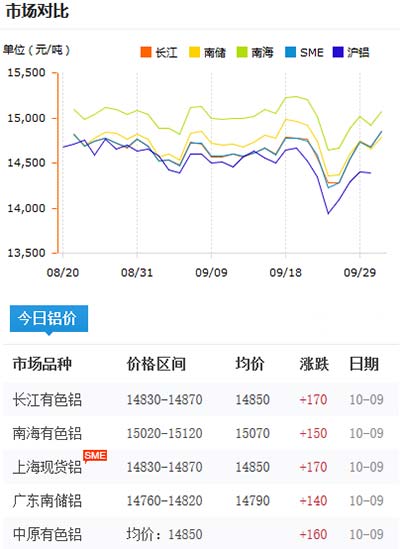Toggle the 南储 series in chart legend
The height and width of the screenshot is (549, 400).
(x=207, y=53)
